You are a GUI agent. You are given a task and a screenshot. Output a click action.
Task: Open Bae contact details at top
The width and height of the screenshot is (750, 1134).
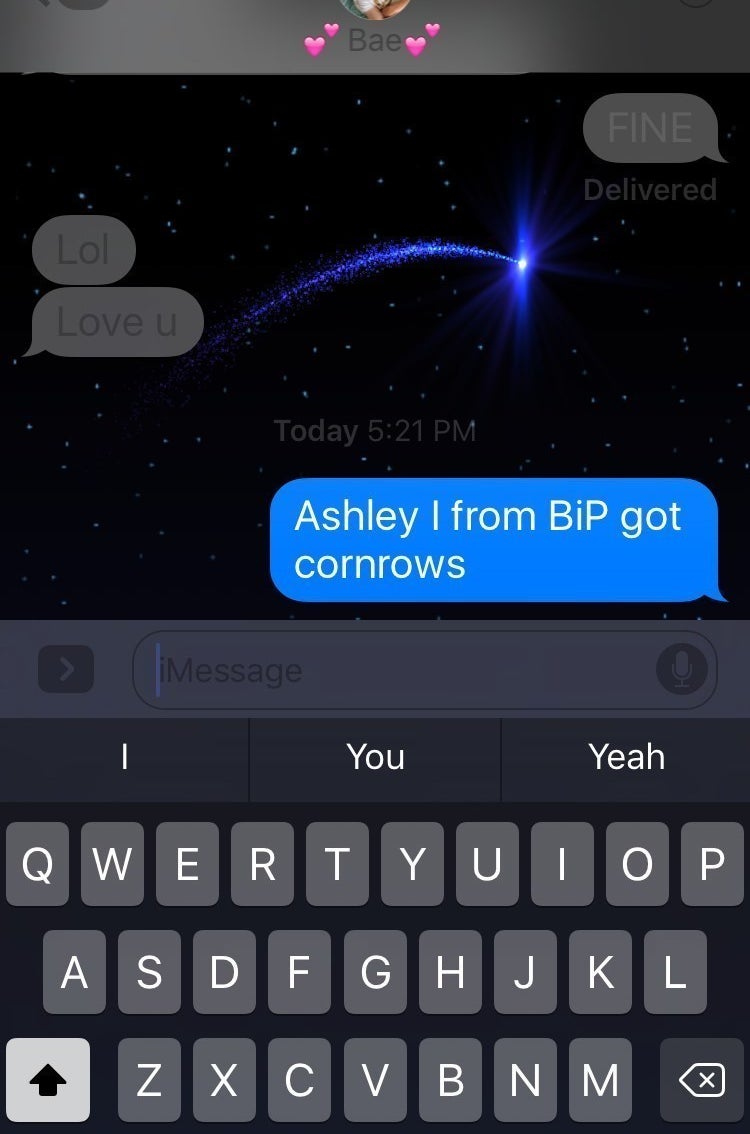point(375,30)
